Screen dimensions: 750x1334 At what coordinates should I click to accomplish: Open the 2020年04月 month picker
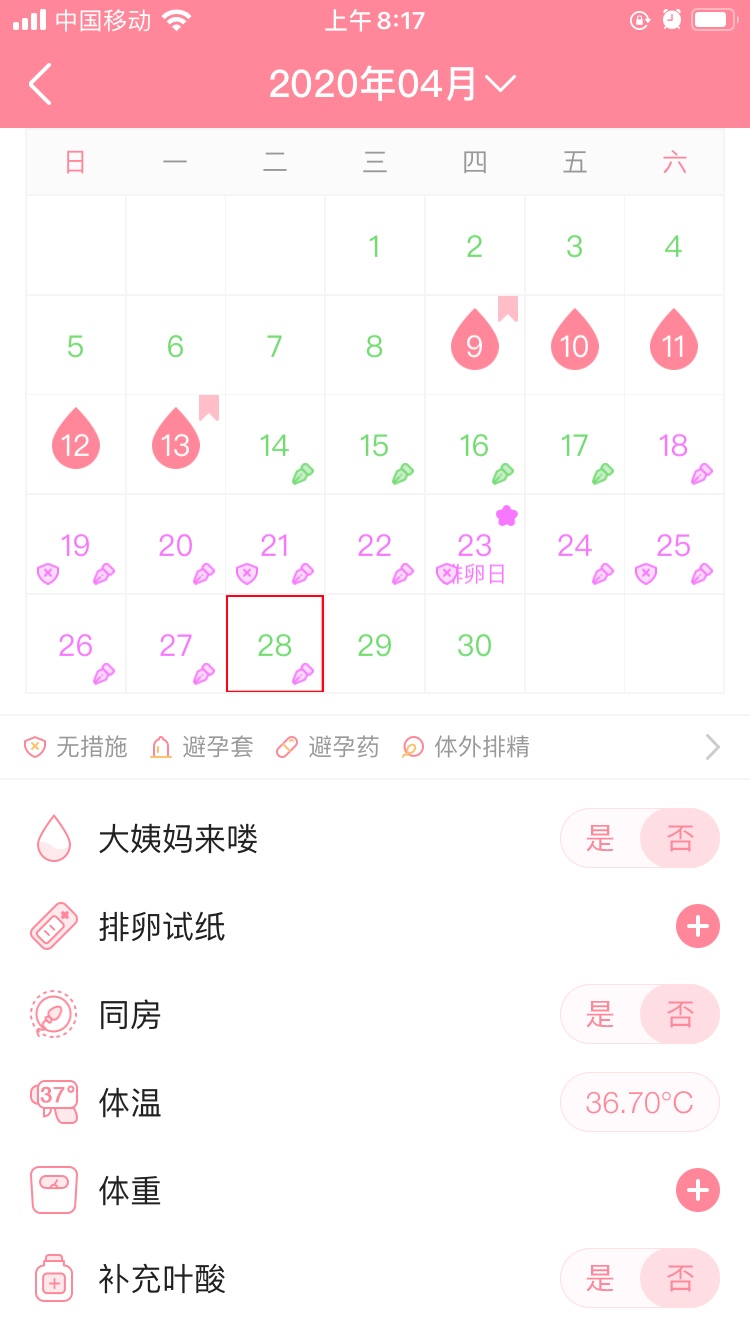point(391,85)
